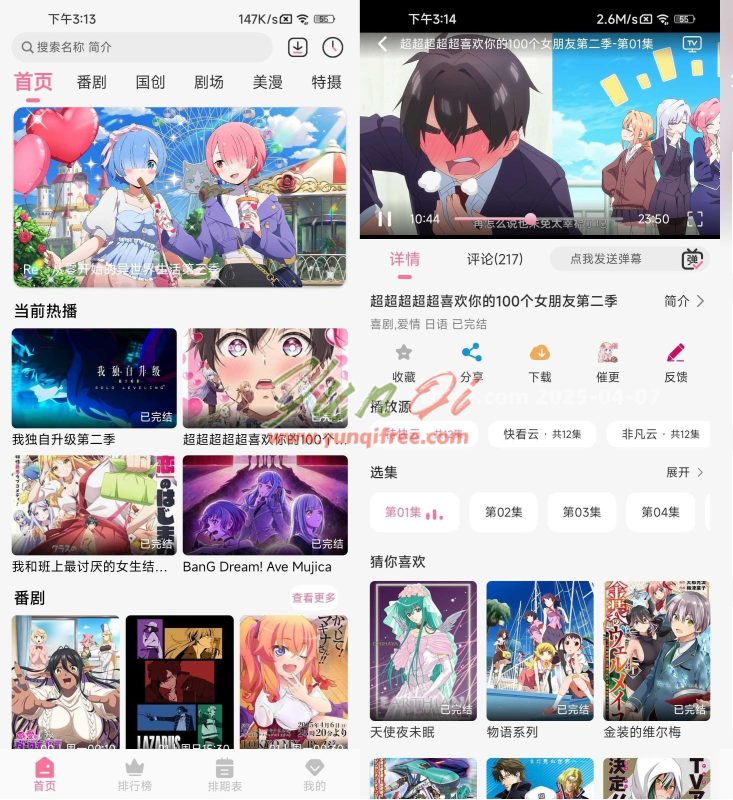
Task: Tap the download icon beside the search bar
Action: click(298, 47)
